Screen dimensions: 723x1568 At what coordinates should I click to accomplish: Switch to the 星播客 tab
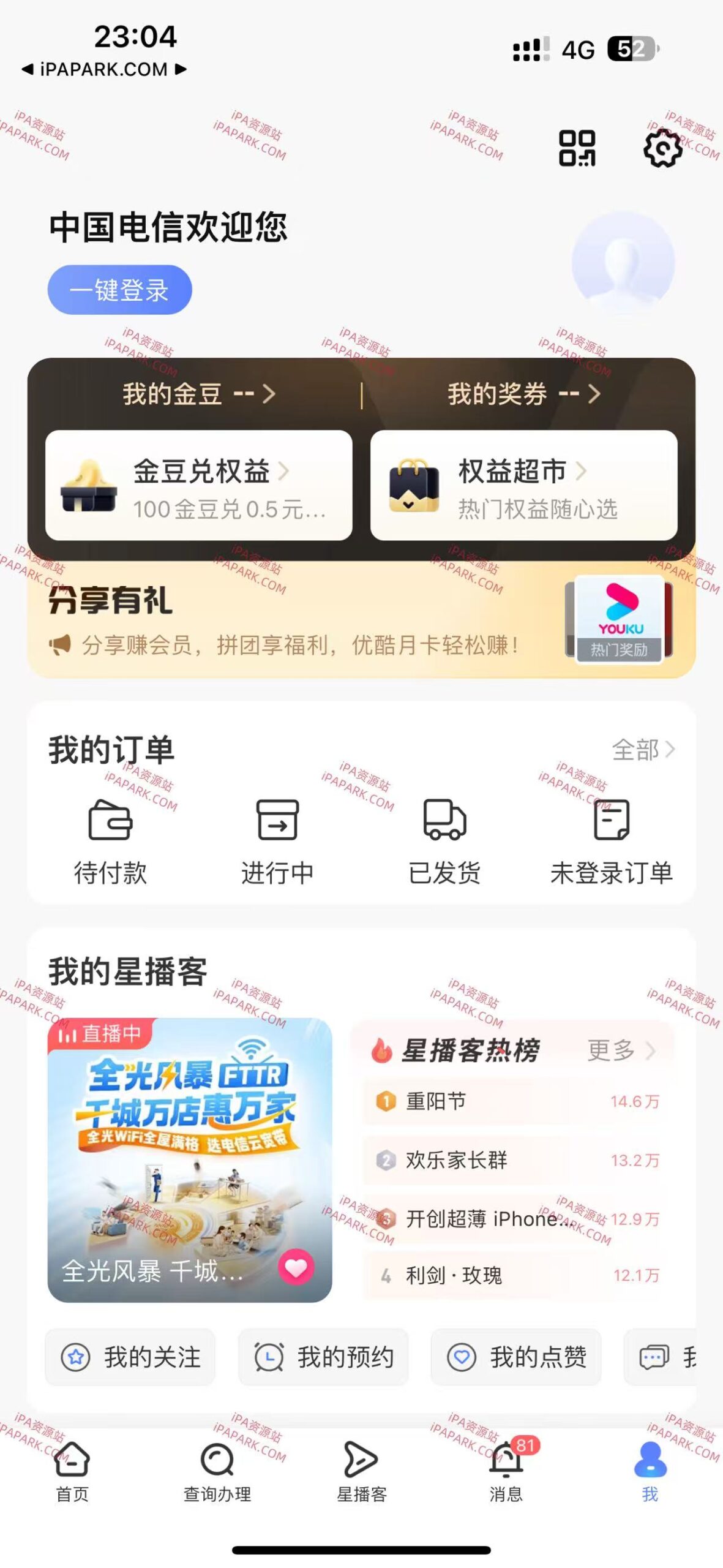pyautogui.click(x=361, y=1465)
